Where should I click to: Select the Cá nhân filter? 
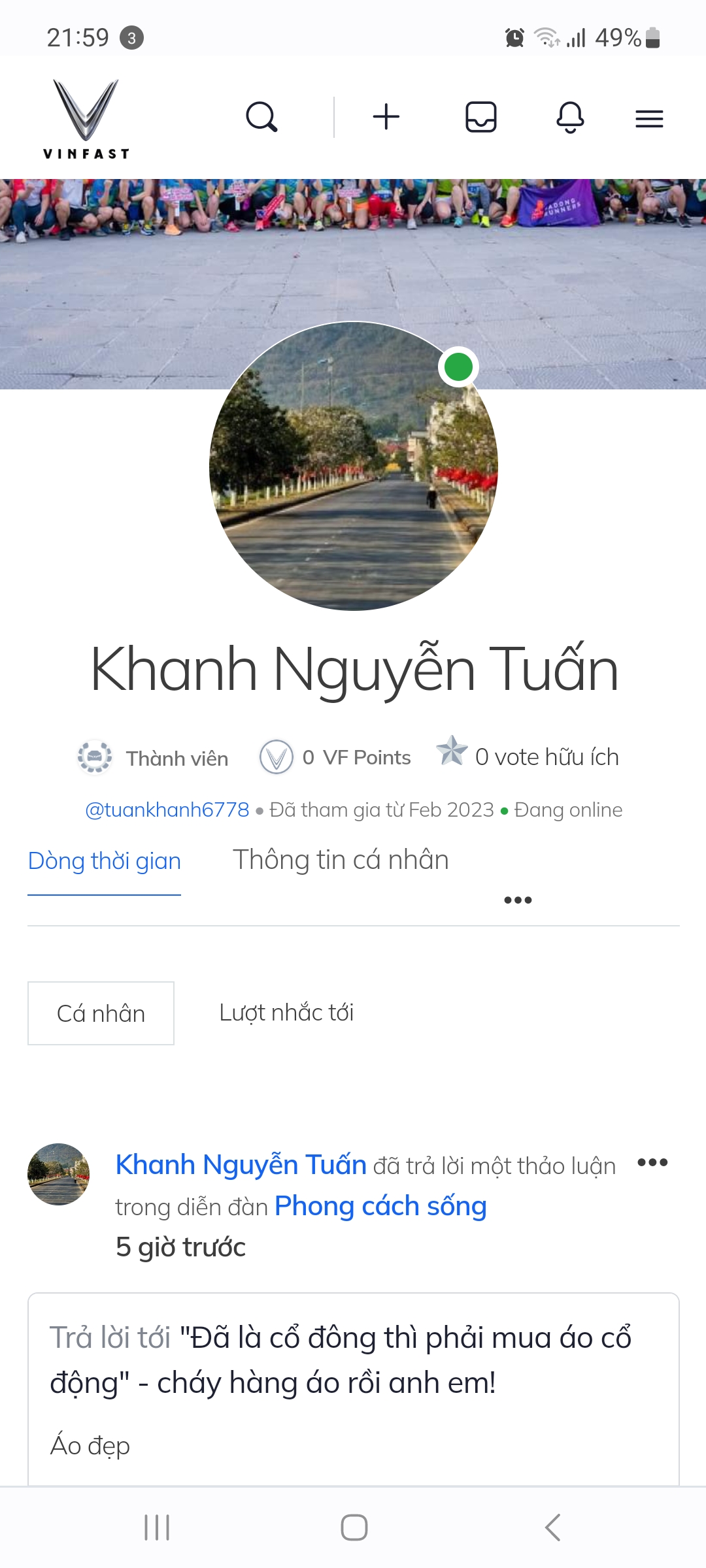(100, 1013)
